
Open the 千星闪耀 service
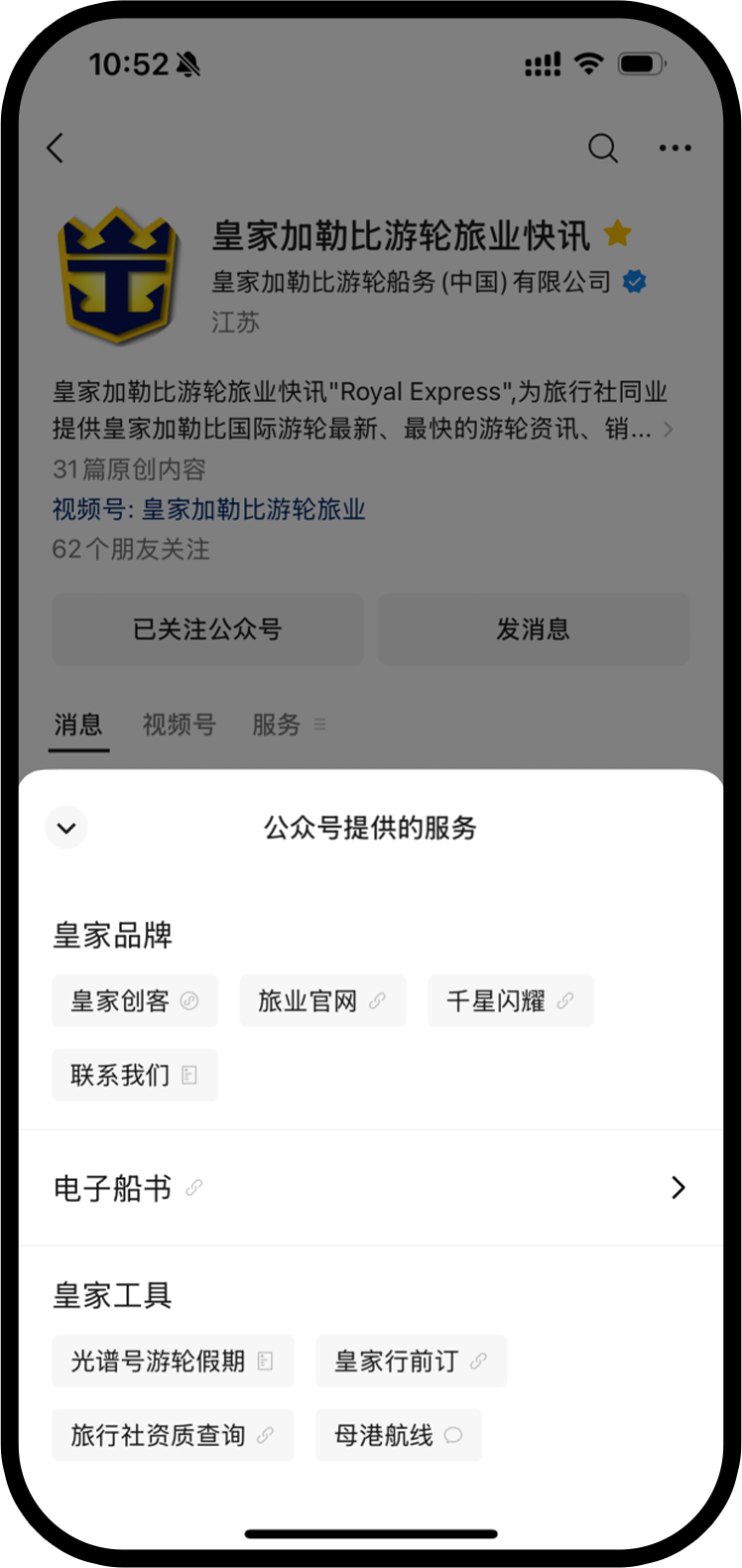coord(510,1001)
